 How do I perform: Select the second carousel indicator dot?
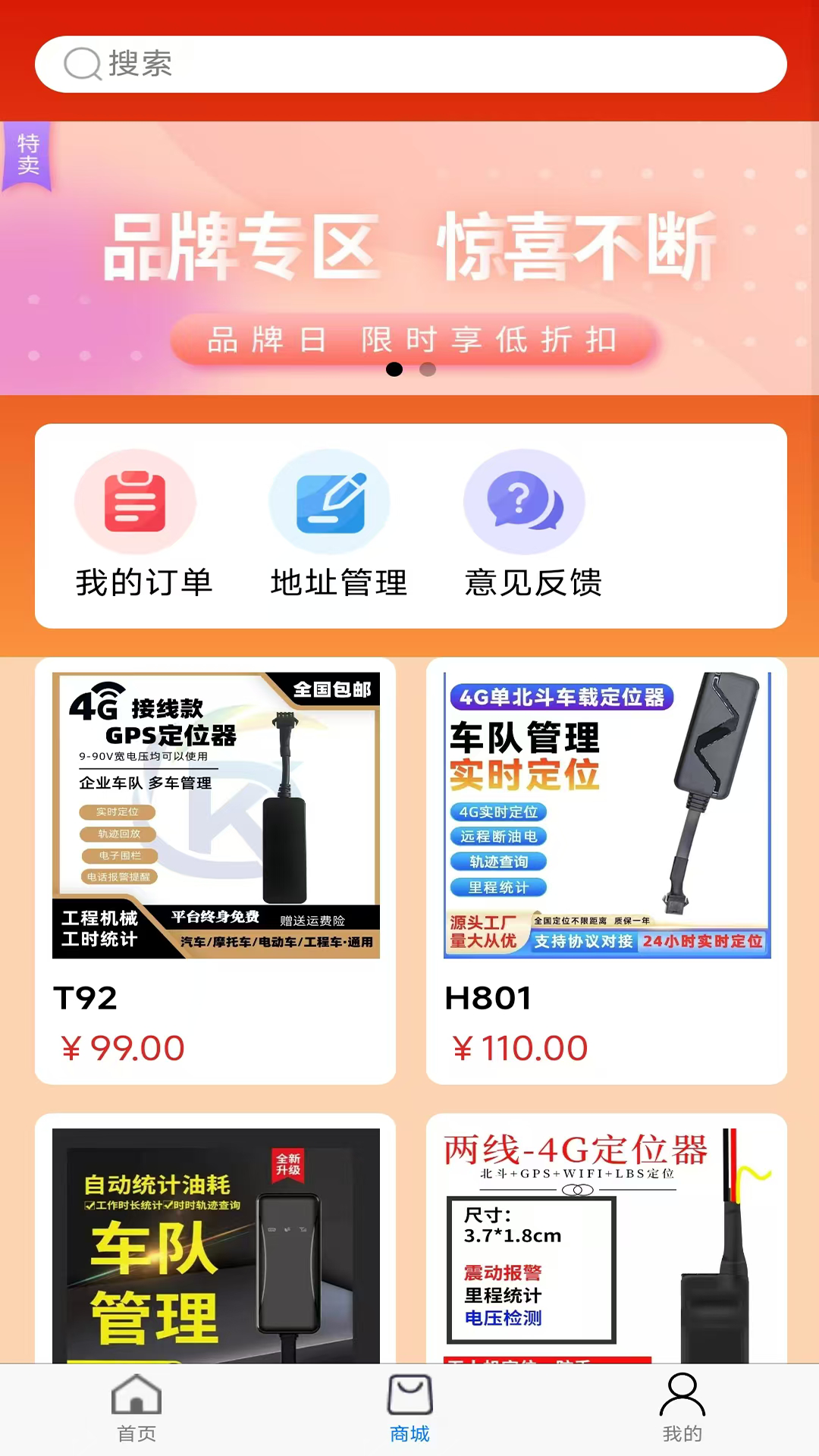click(426, 369)
